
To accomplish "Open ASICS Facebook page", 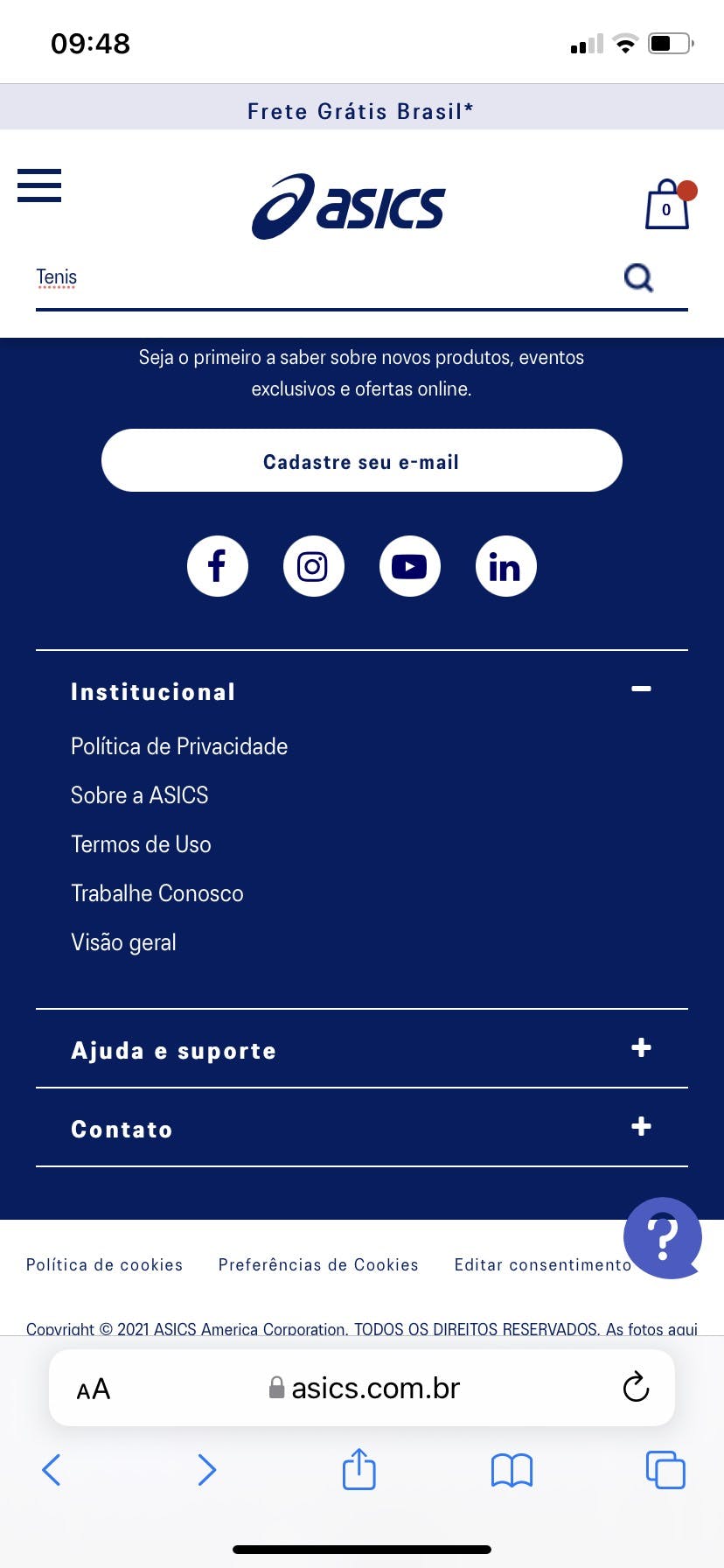I will 218,566.
